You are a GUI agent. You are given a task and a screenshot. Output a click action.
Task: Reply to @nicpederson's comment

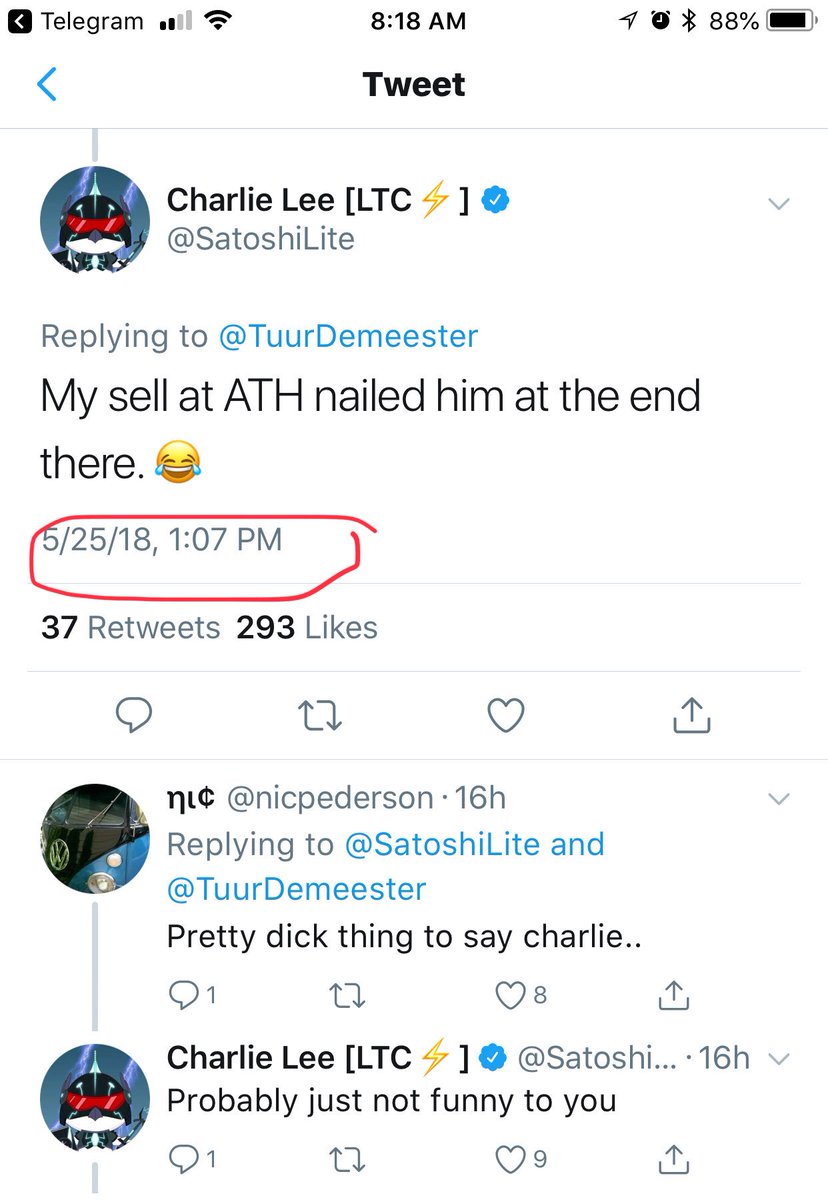click(183, 994)
